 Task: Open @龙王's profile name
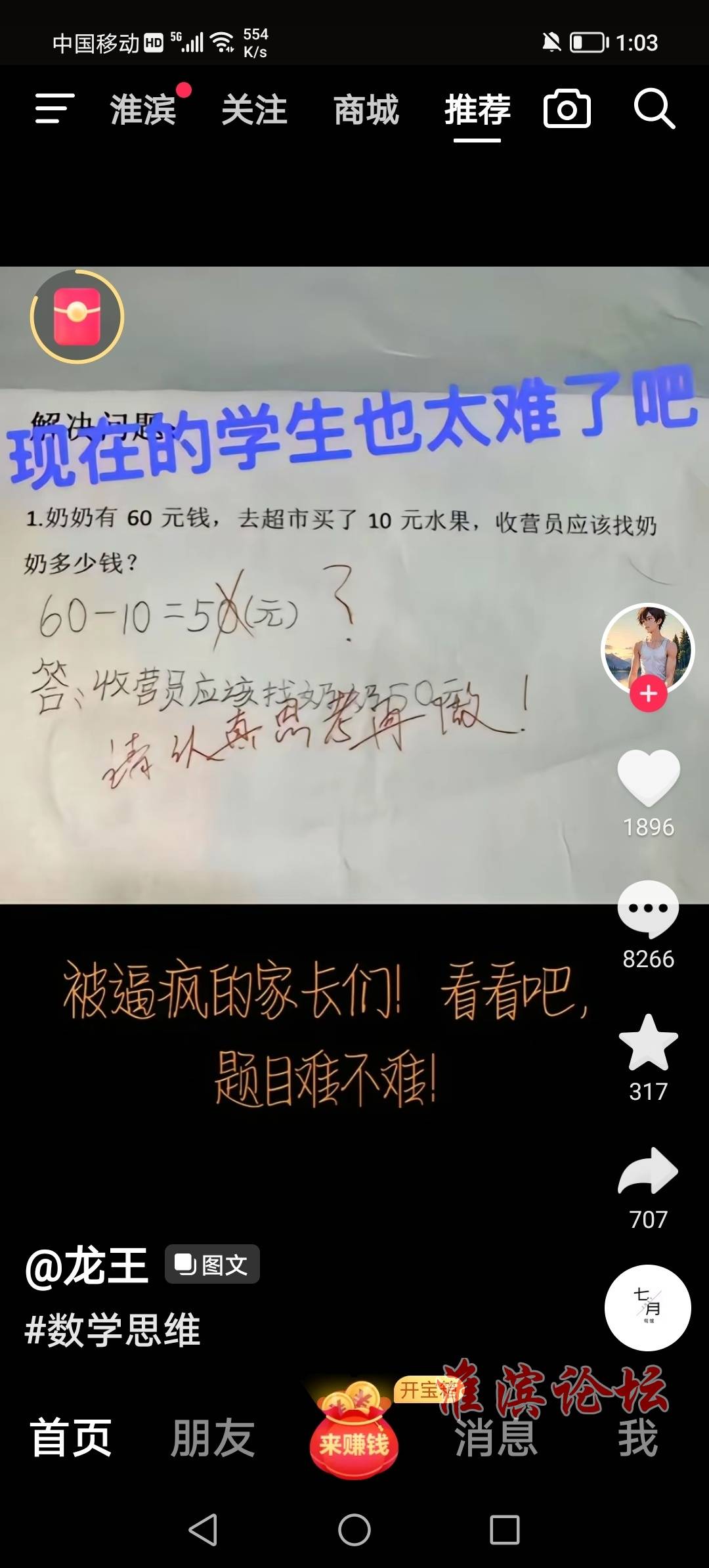coord(87,1265)
